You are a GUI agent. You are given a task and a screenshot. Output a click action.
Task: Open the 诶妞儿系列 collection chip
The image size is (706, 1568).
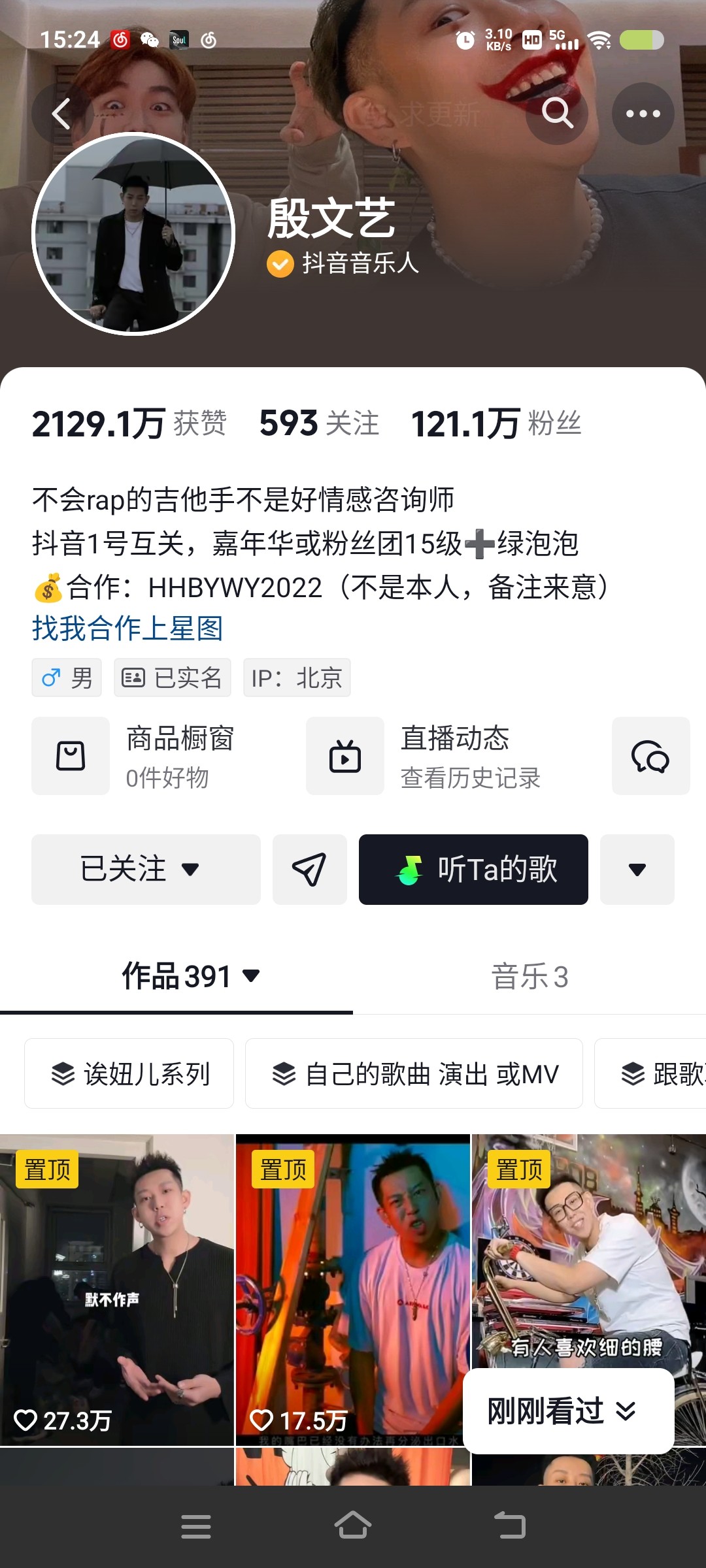tap(129, 1073)
